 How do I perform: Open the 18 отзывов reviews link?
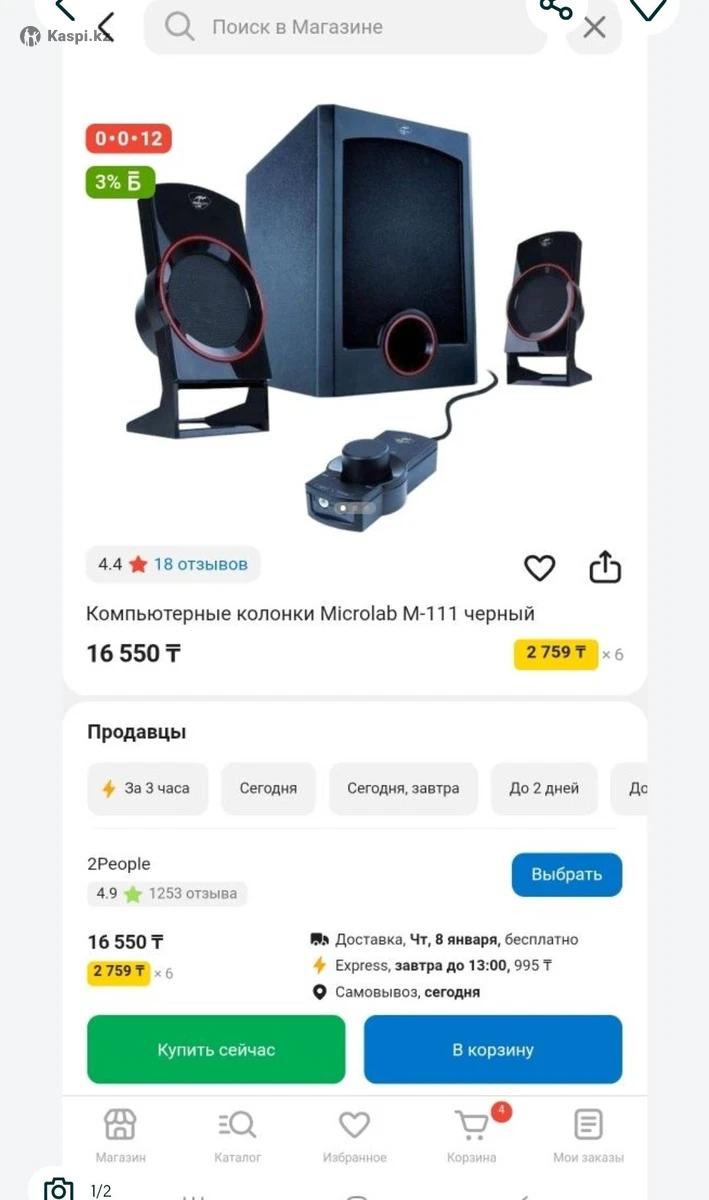point(200,564)
